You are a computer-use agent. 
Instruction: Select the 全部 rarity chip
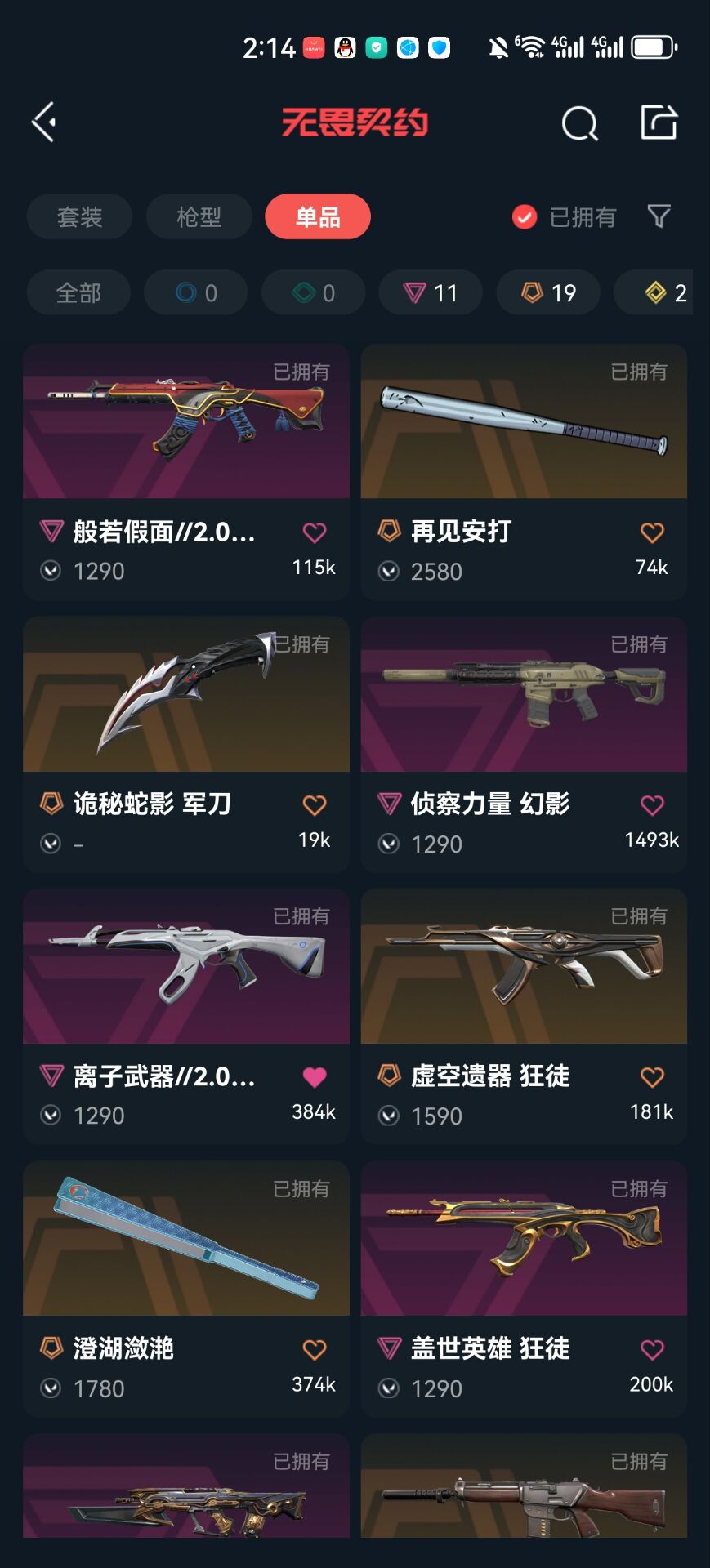point(78,293)
